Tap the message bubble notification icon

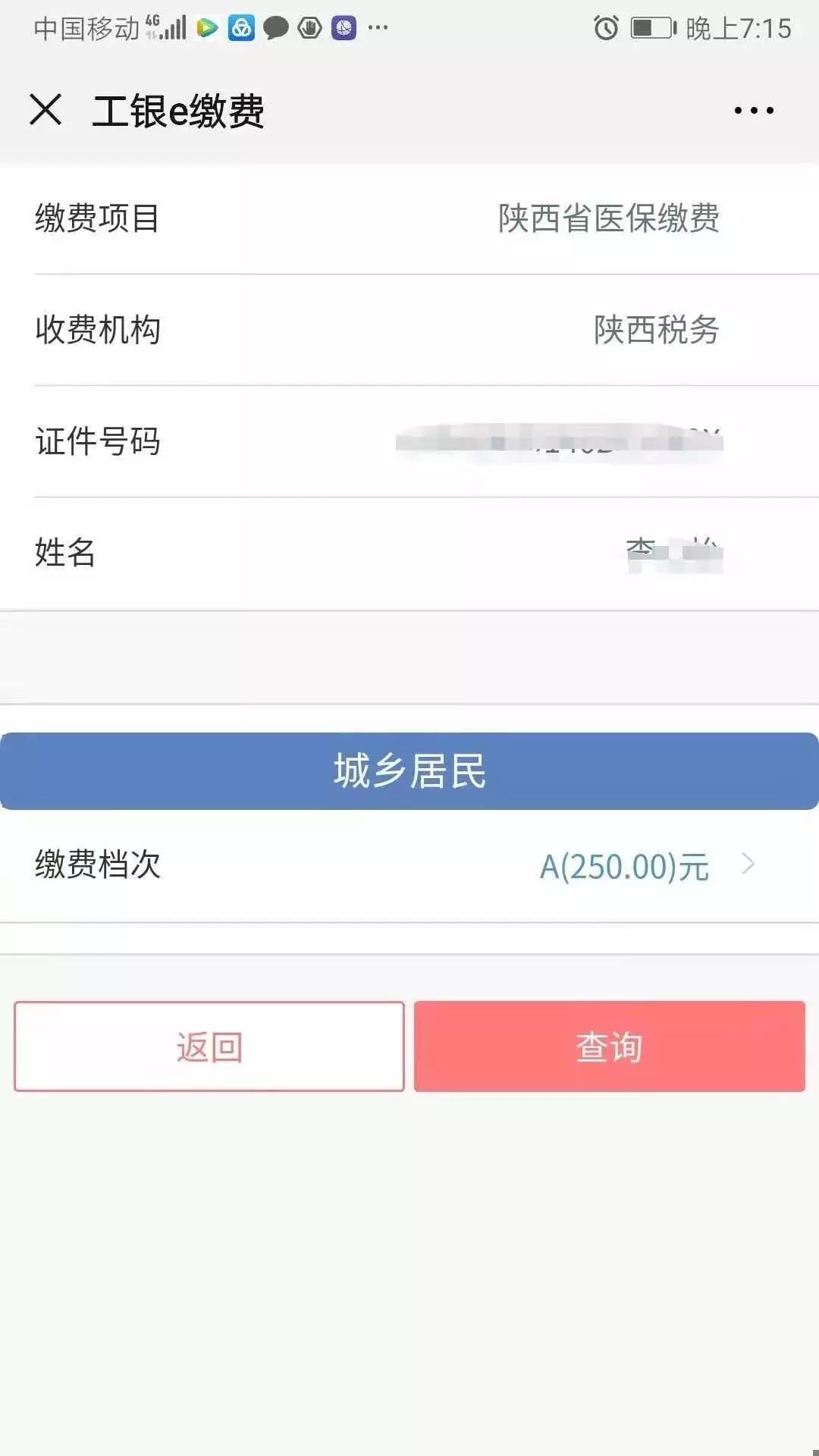(x=275, y=29)
